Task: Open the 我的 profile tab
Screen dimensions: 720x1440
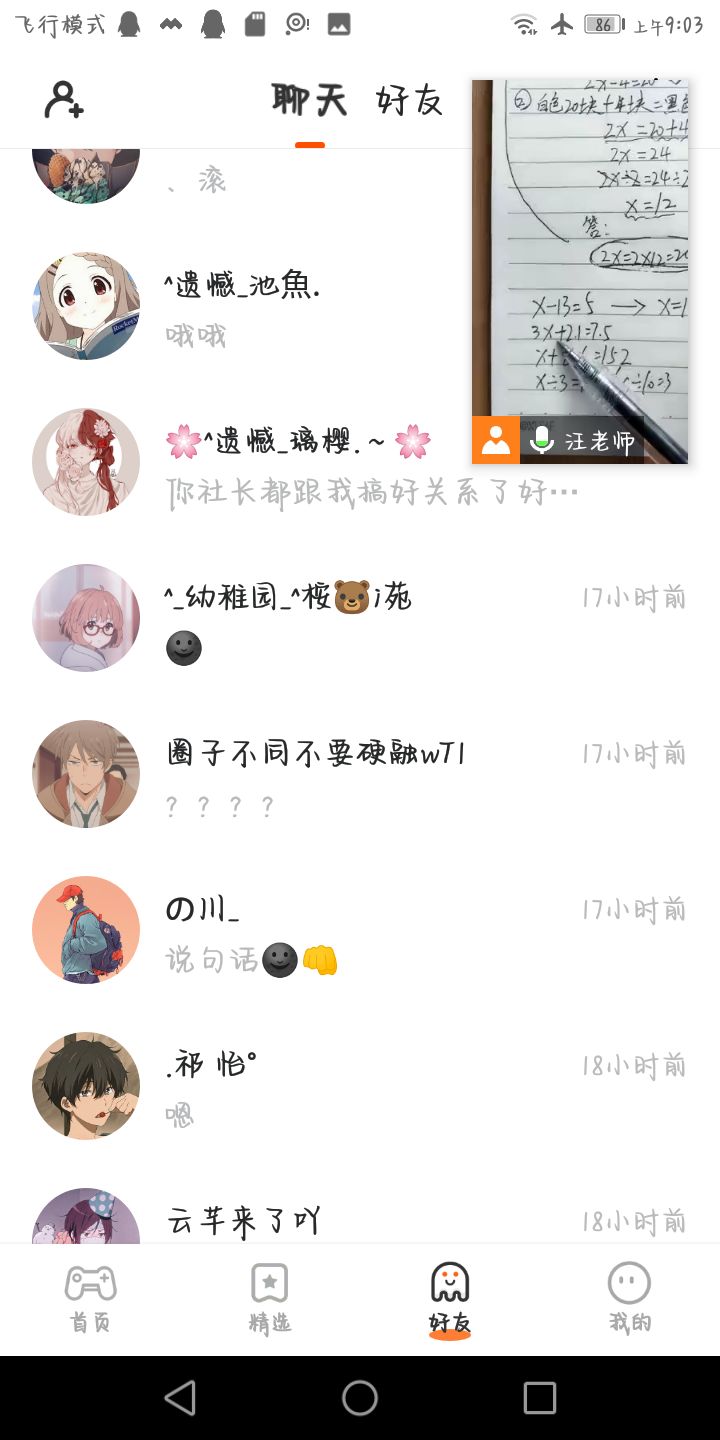Action: click(629, 1299)
